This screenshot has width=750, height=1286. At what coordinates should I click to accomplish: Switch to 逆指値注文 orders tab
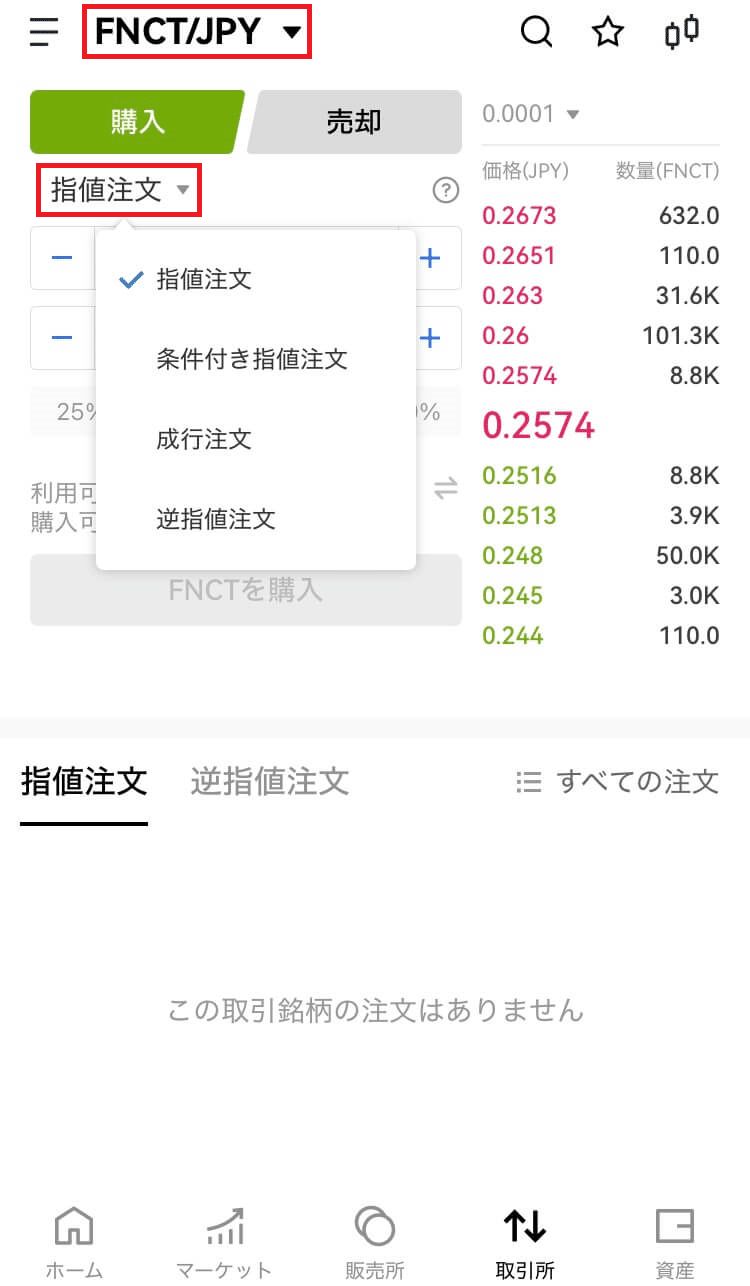270,781
